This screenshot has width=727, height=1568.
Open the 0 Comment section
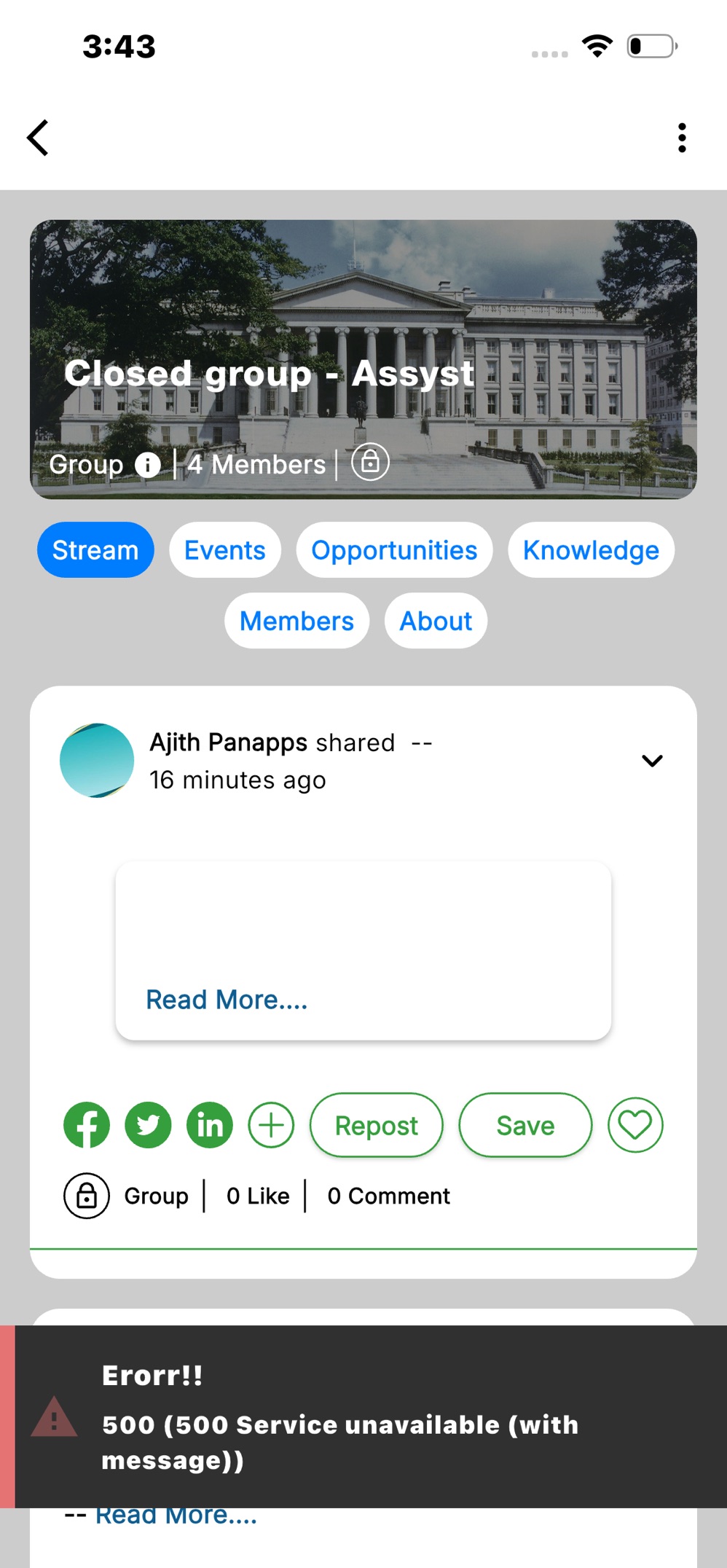click(x=388, y=1196)
